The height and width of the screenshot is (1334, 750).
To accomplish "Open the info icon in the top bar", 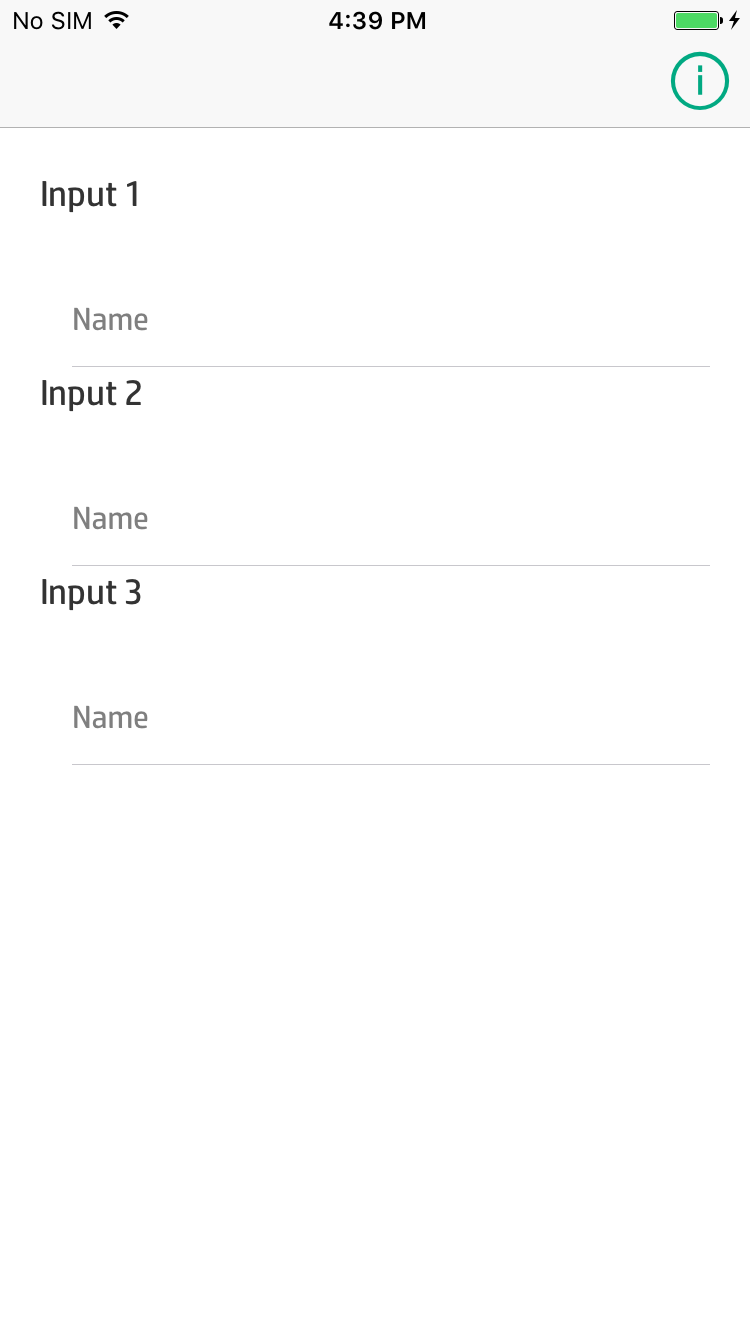I will pyautogui.click(x=699, y=80).
